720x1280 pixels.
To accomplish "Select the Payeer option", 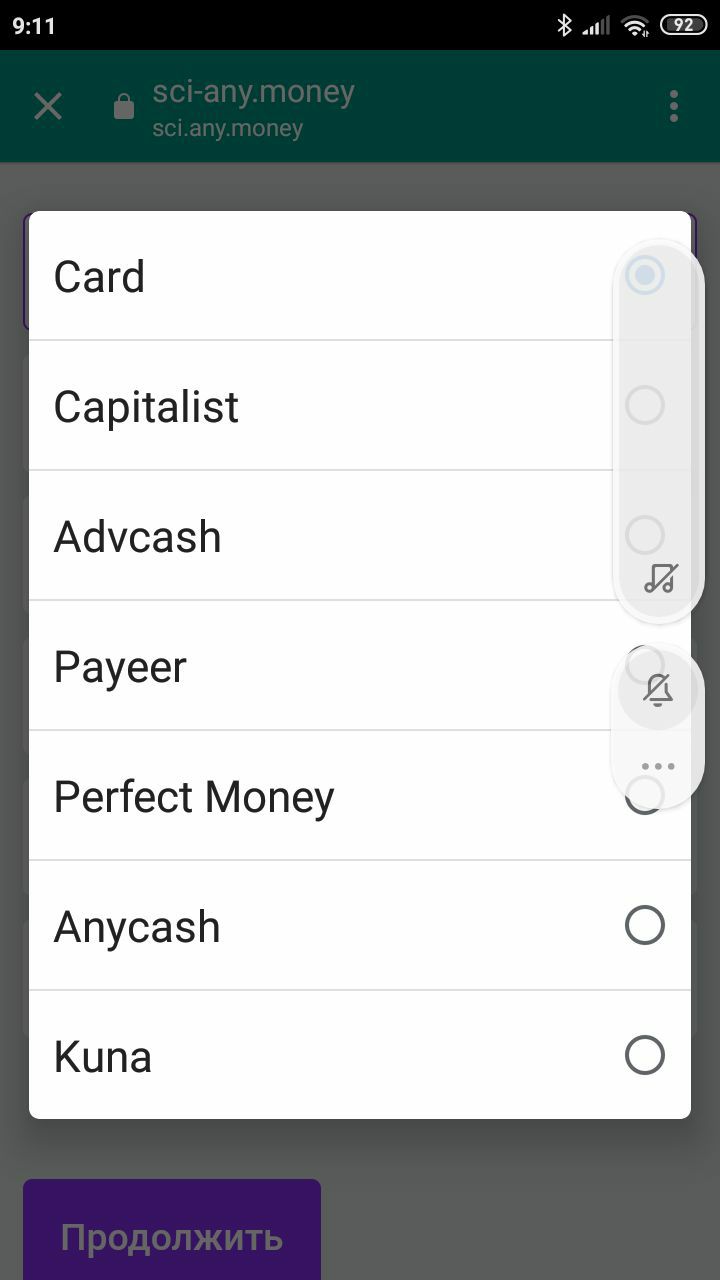I will [x=360, y=666].
